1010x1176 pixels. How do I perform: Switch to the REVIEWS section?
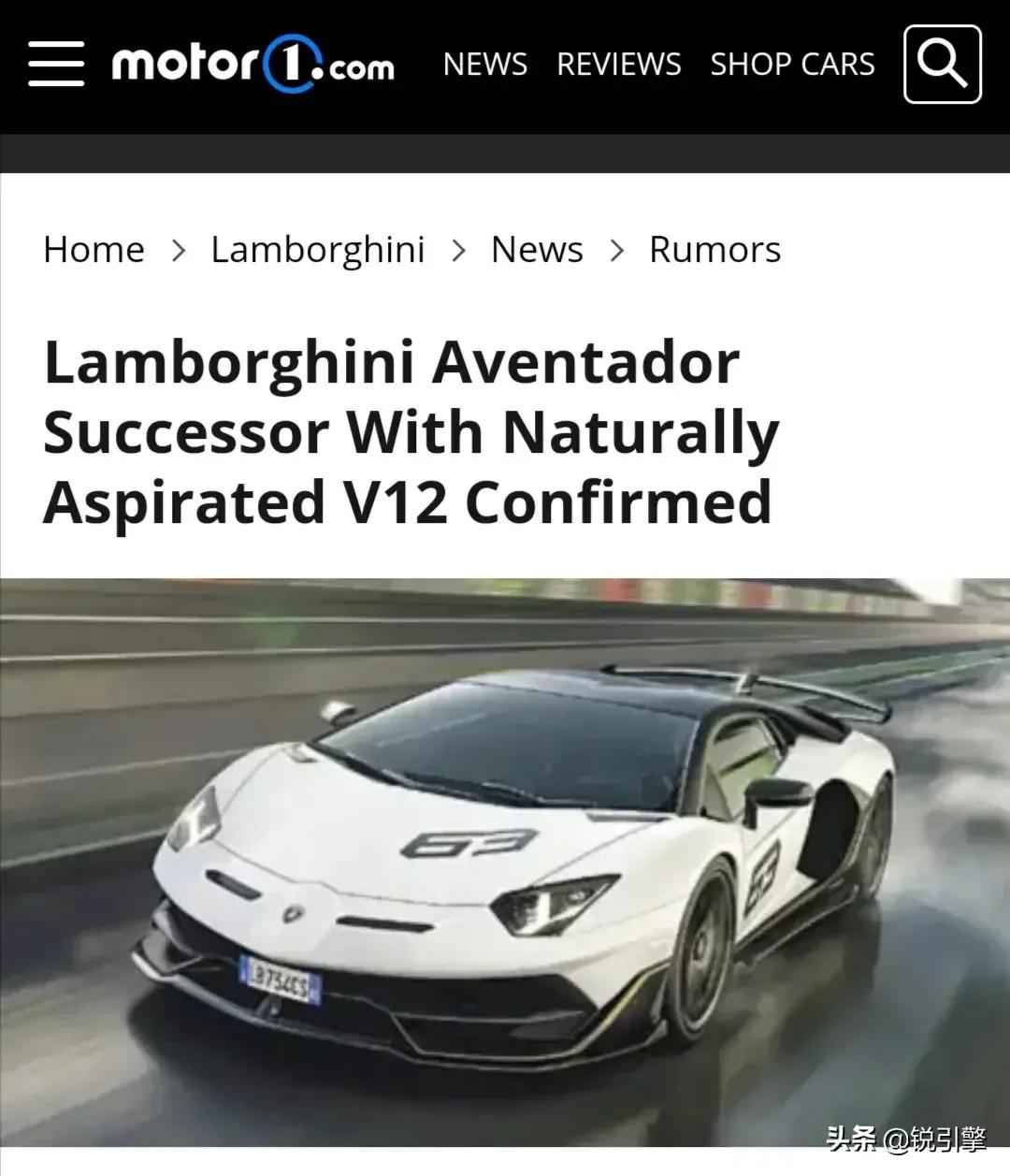[x=618, y=65]
